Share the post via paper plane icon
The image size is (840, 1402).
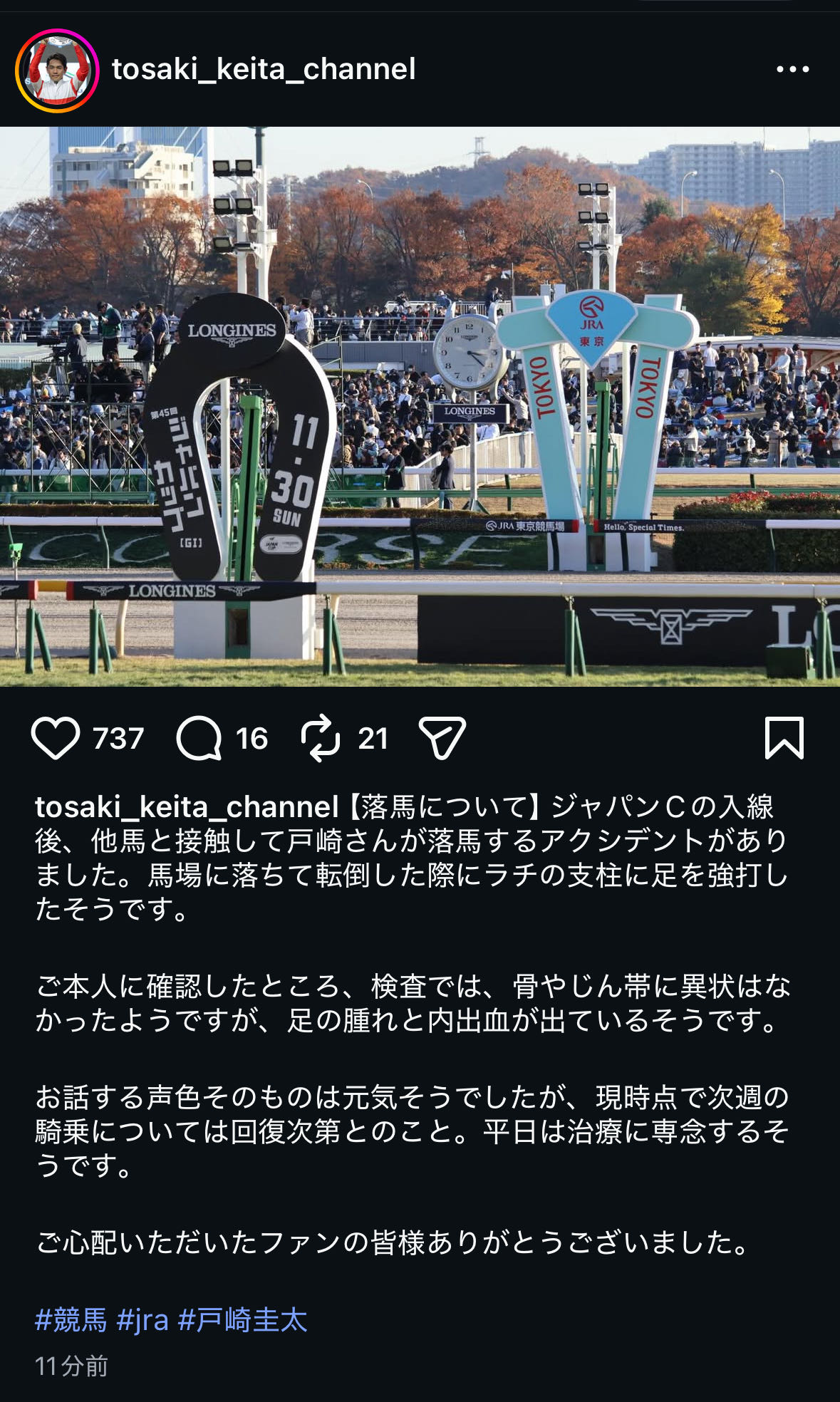click(442, 738)
